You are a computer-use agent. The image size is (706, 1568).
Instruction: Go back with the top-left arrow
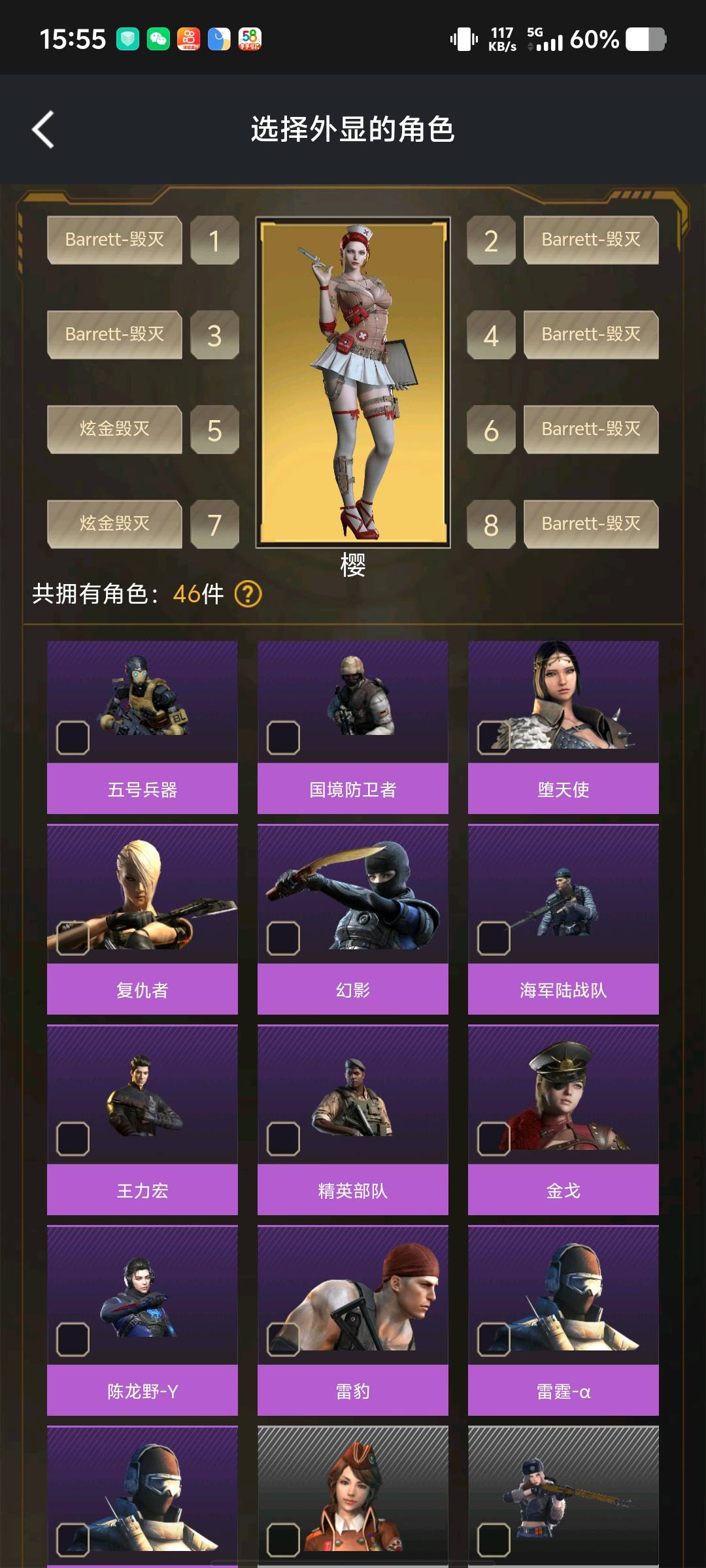point(43,129)
